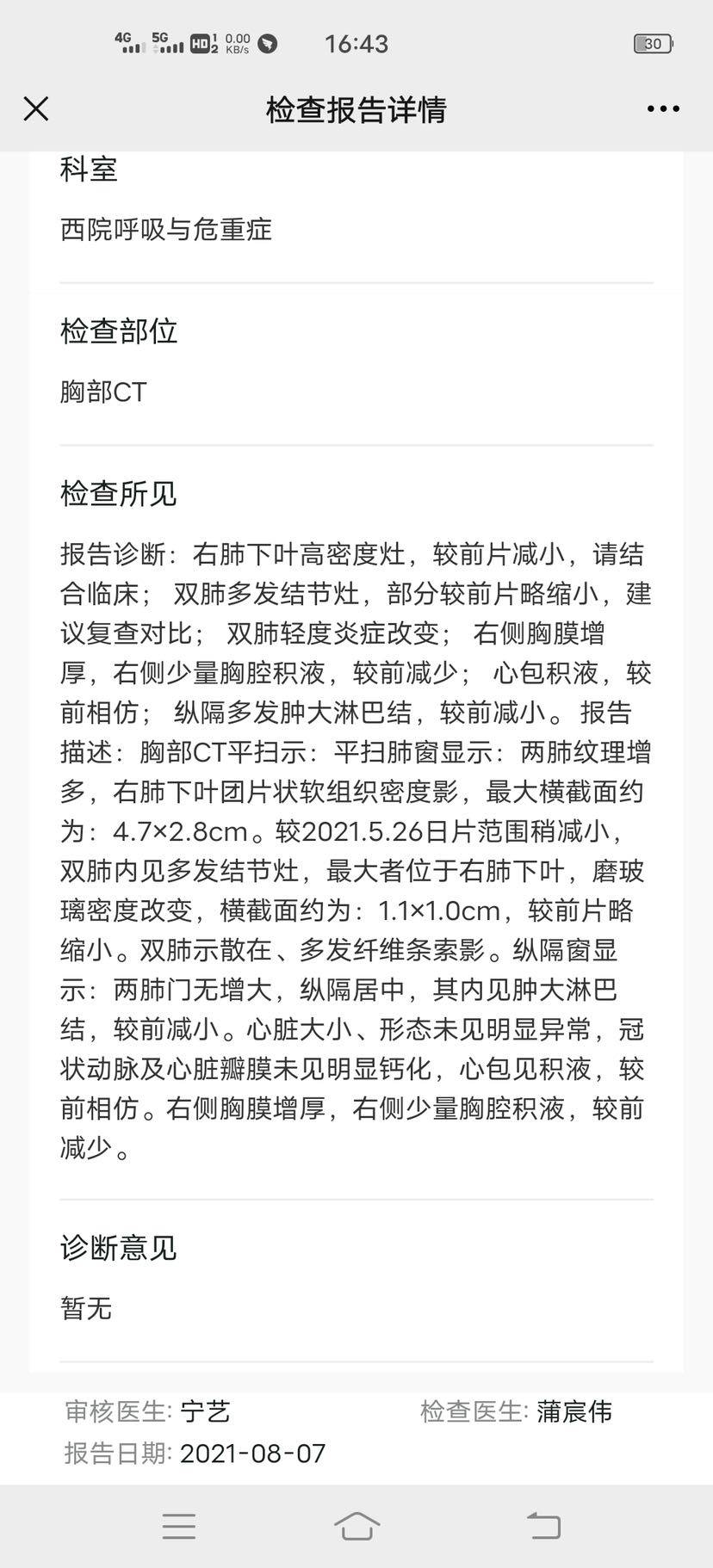Go to the home screen
713x1568 pixels.
(x=356, y=1526)
